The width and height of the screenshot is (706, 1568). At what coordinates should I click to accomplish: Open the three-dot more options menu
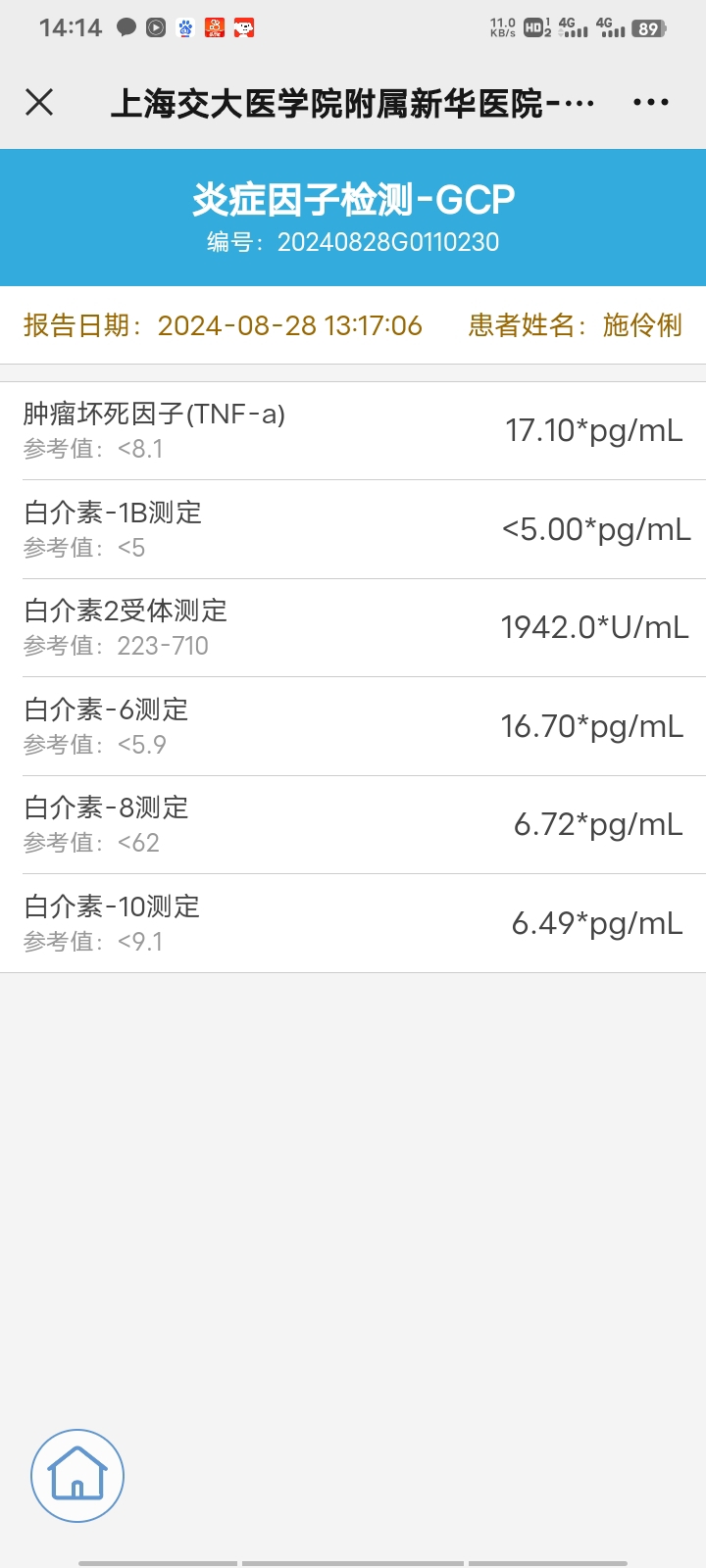click(x=651, y=102)
